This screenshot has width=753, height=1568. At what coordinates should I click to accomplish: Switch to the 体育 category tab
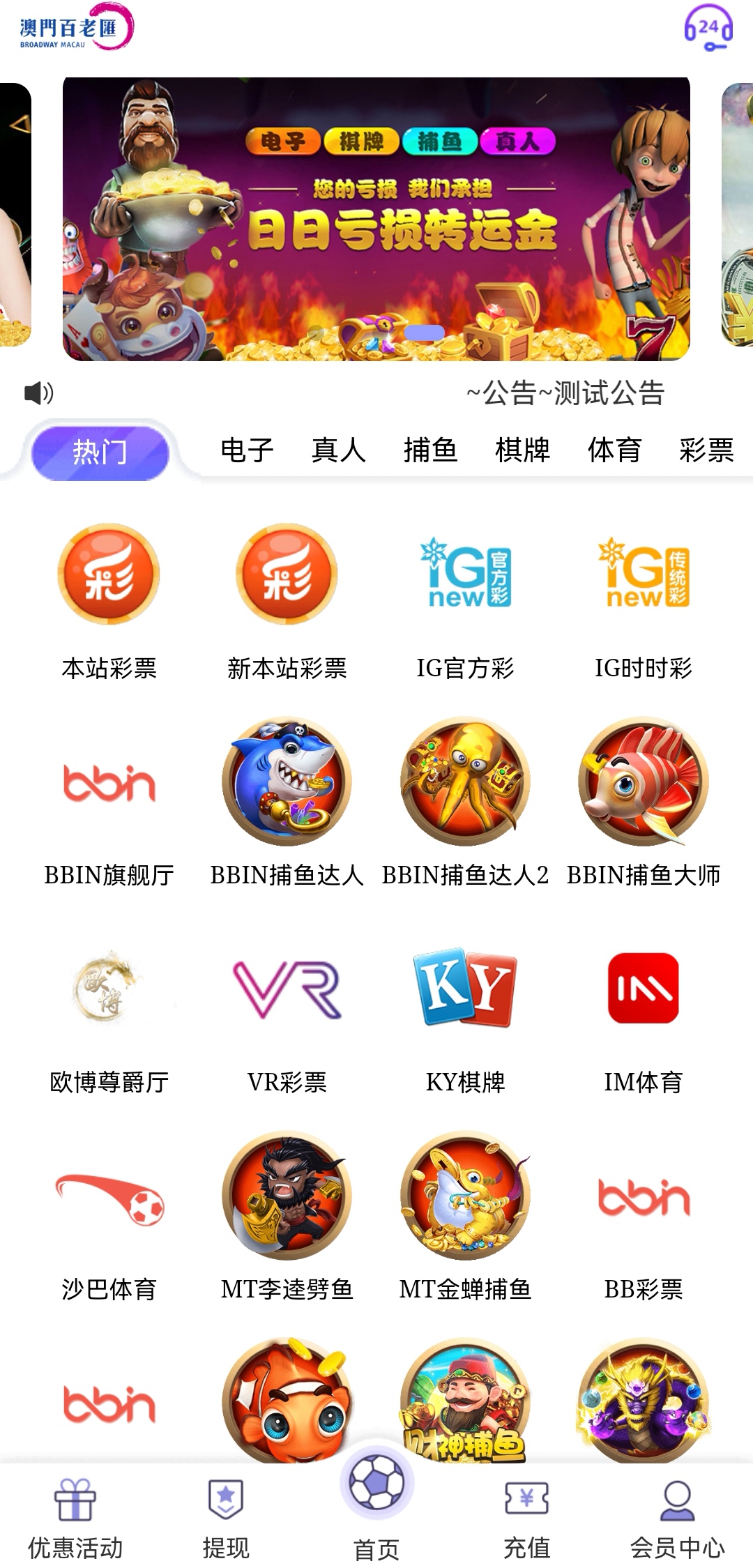click(x=614, y=450)
